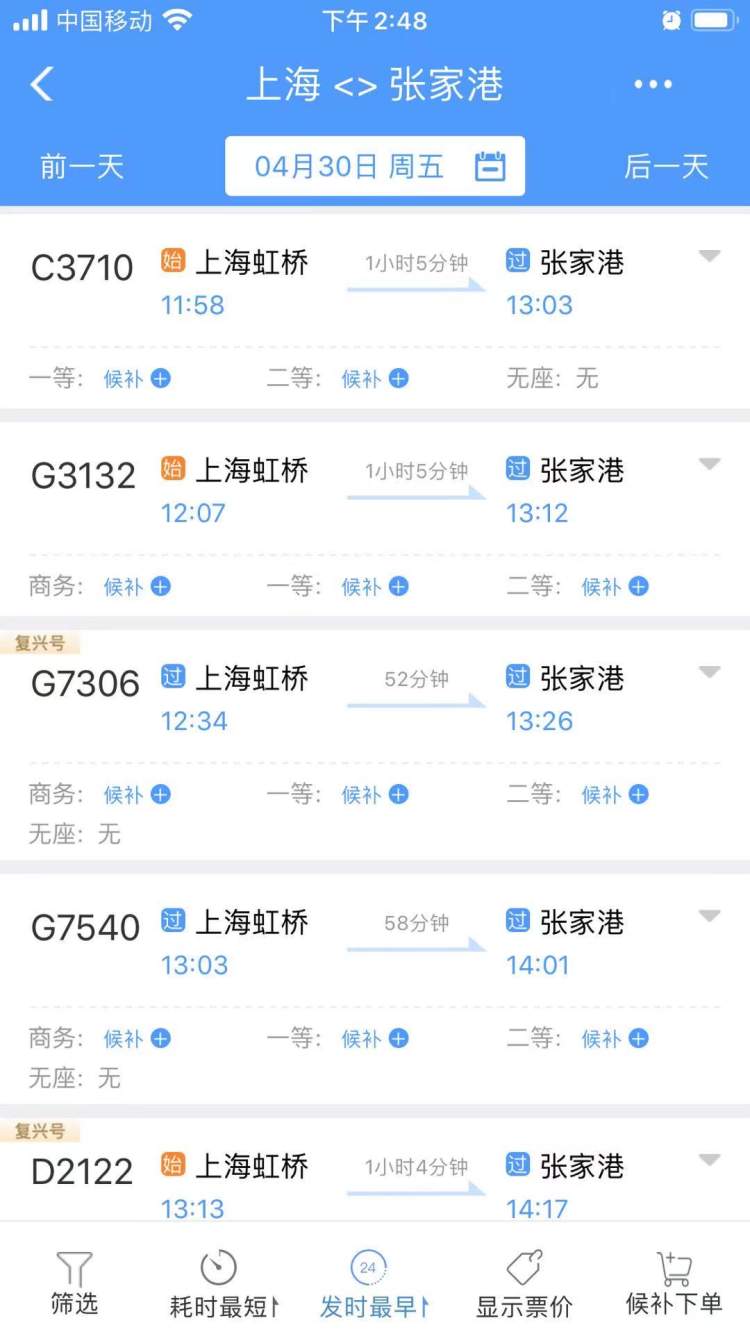
Task: Sort by shortest duration (耗时最短)
Action: [223, 1283]
